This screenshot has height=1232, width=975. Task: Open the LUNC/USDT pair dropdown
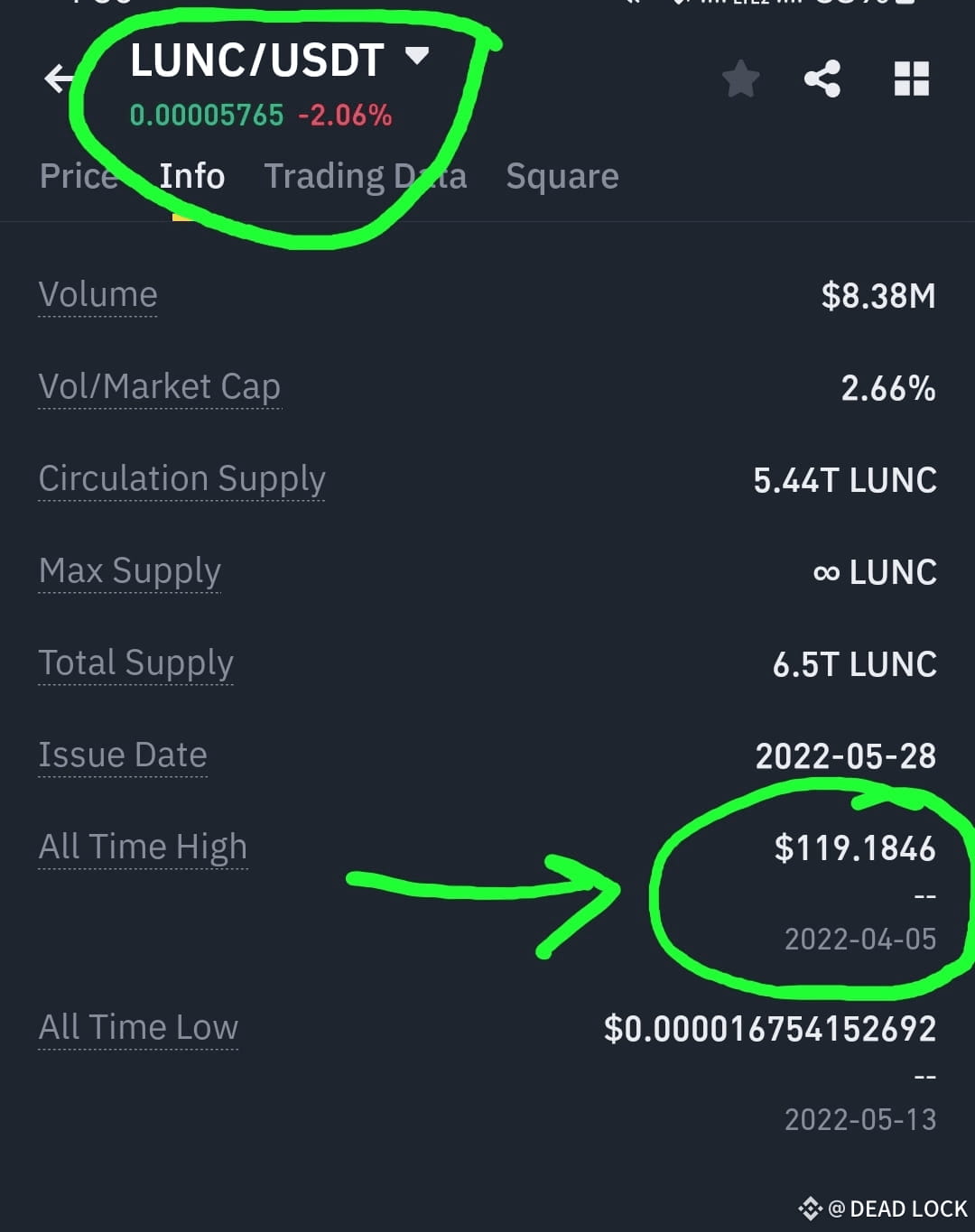point(416,56)
